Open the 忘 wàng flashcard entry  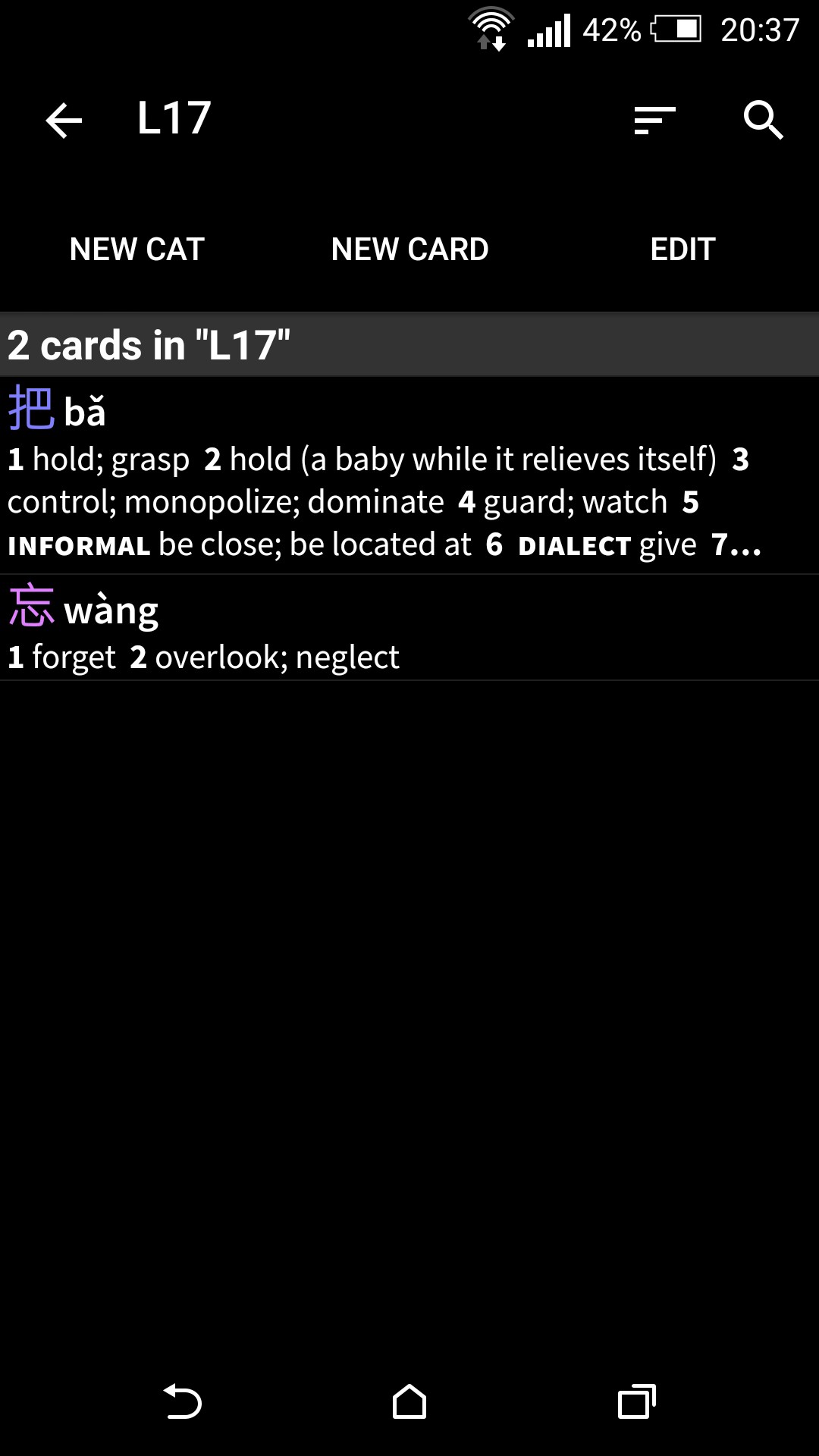click(409, 628)
